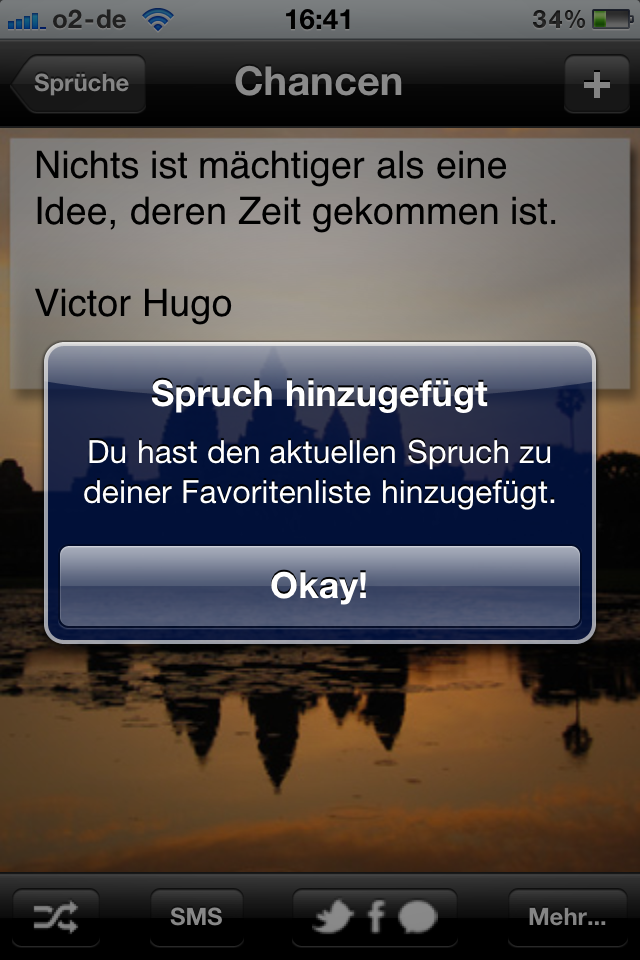Image resolution: width=640 pixels, height=960 pixels.
Task: Go back to Sprüche
Action: (80, 84)
